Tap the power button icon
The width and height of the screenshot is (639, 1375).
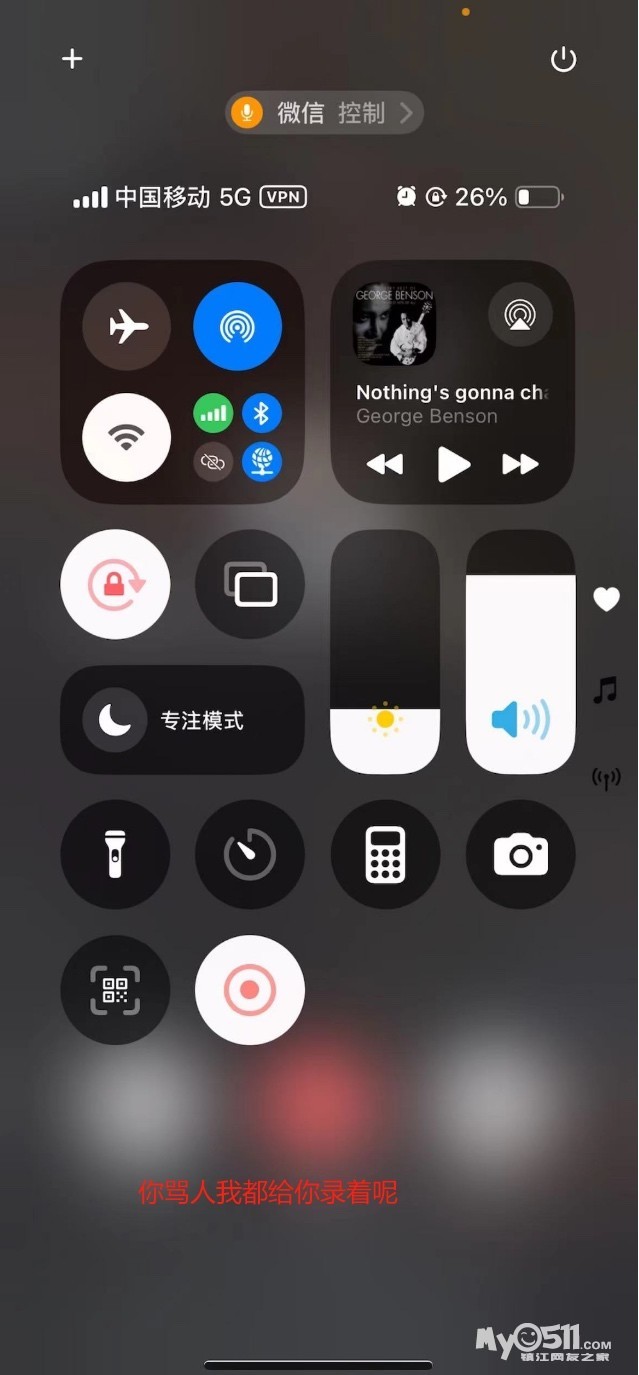564,60
